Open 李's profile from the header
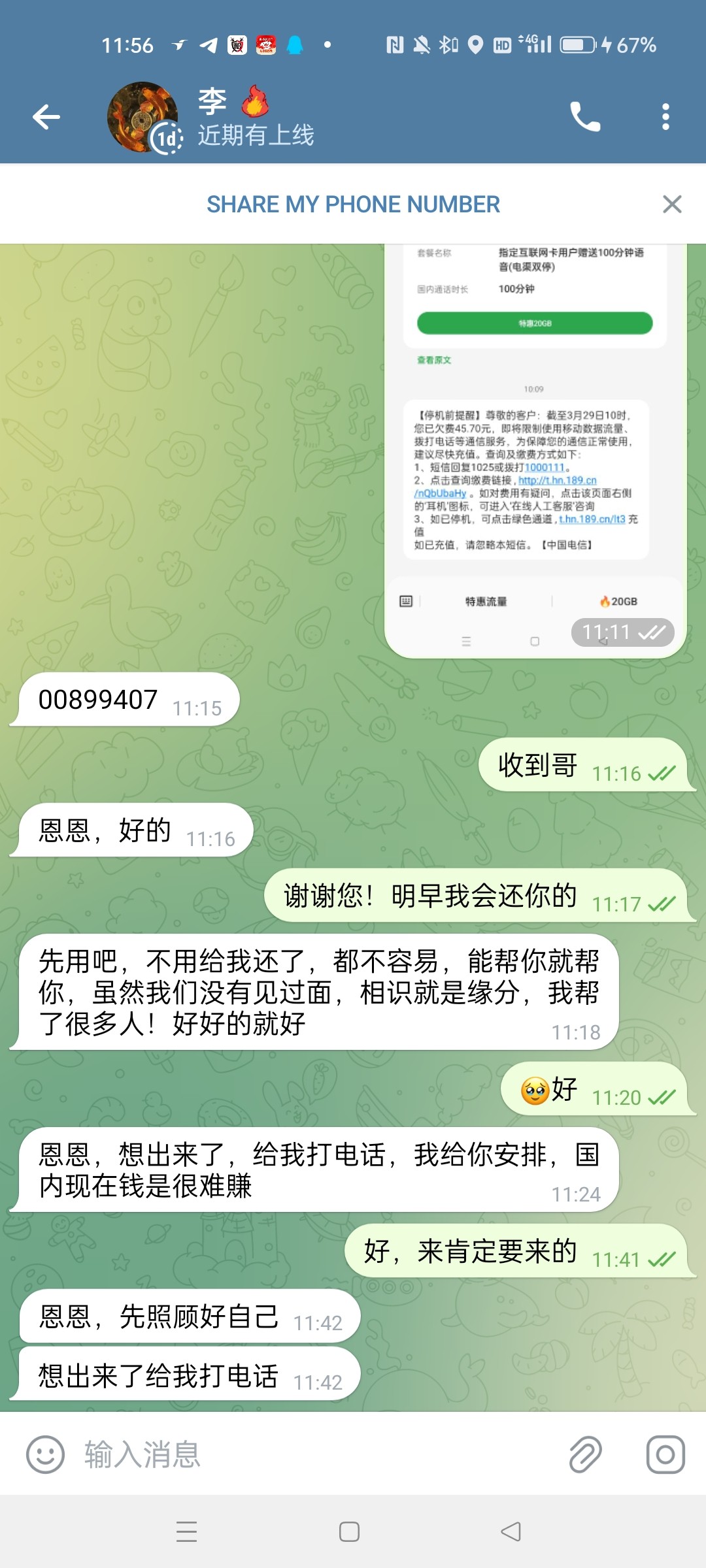 pos(255,118)
